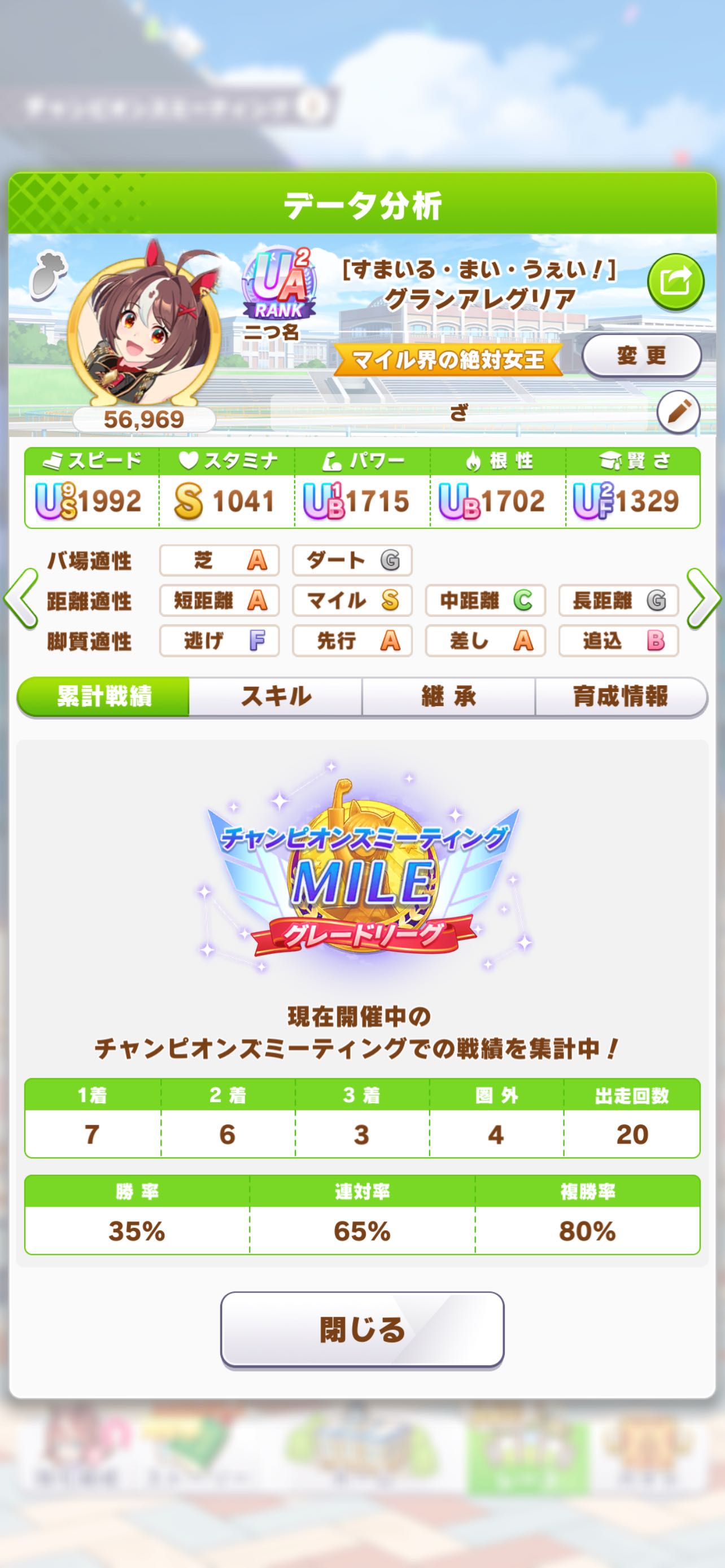Viewport: 725px width, 1568px height.
Task: Open the 継承 tab
Action: coord(449,697)
